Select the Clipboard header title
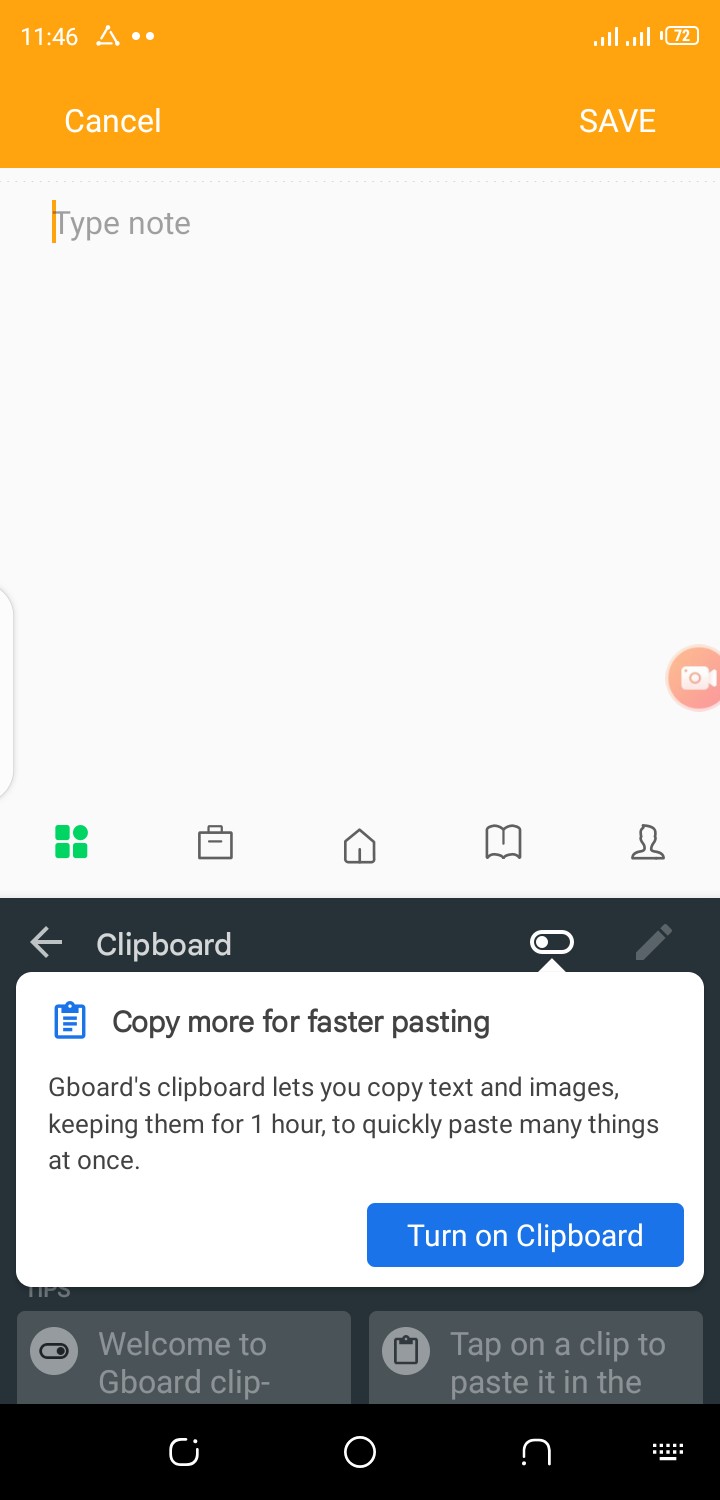The height and width of the screenshot is (1500, 720). click(164, 944)
